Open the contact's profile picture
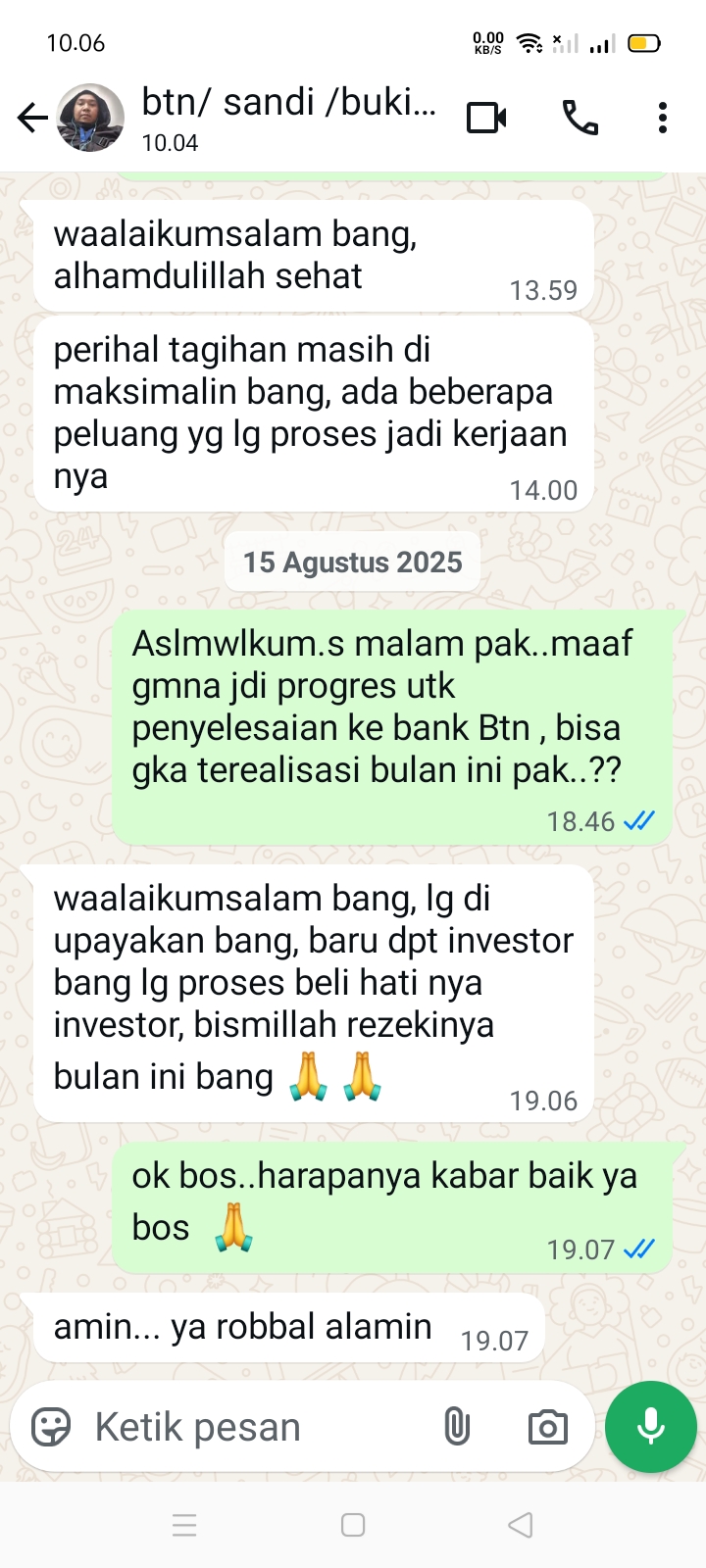The image size is (706, 1568). click(90, 116)
